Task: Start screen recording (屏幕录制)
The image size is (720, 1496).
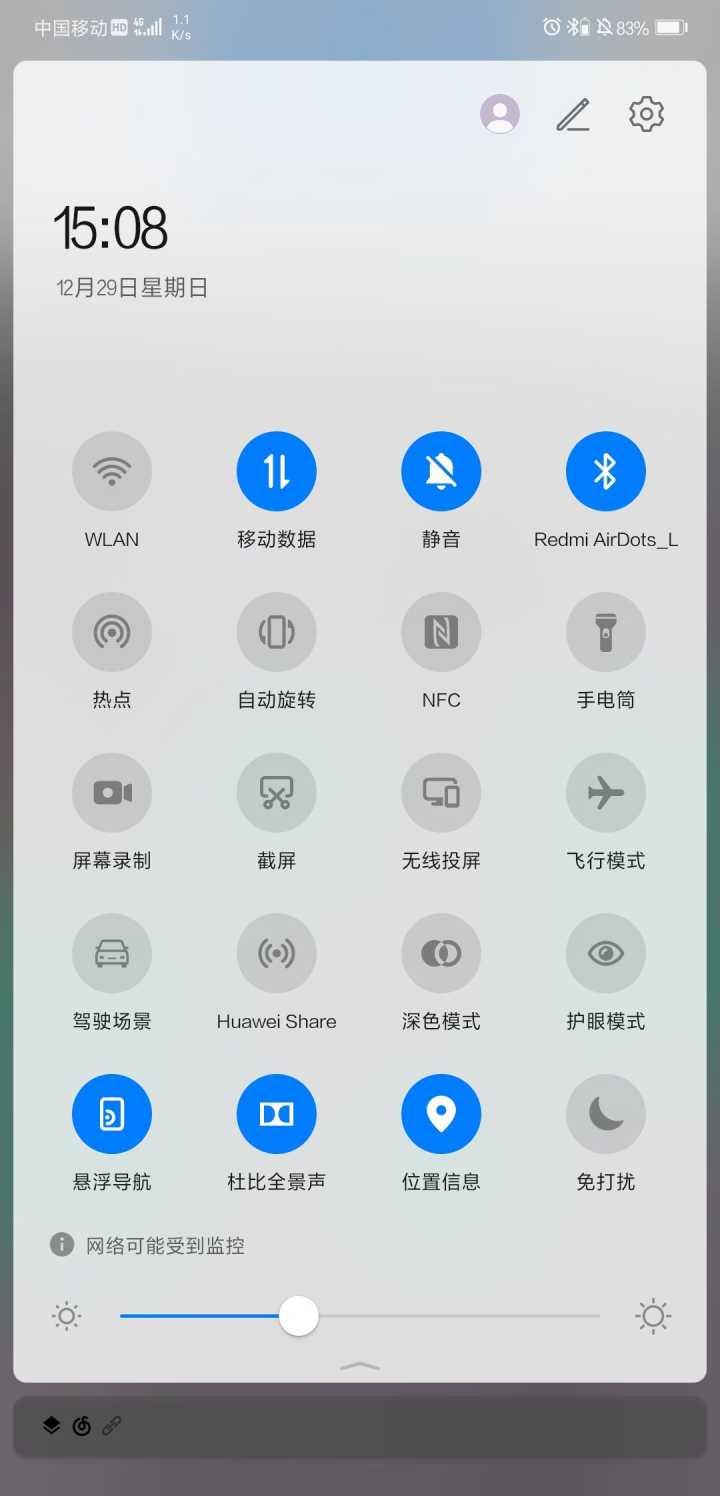Action: (111, 792)
